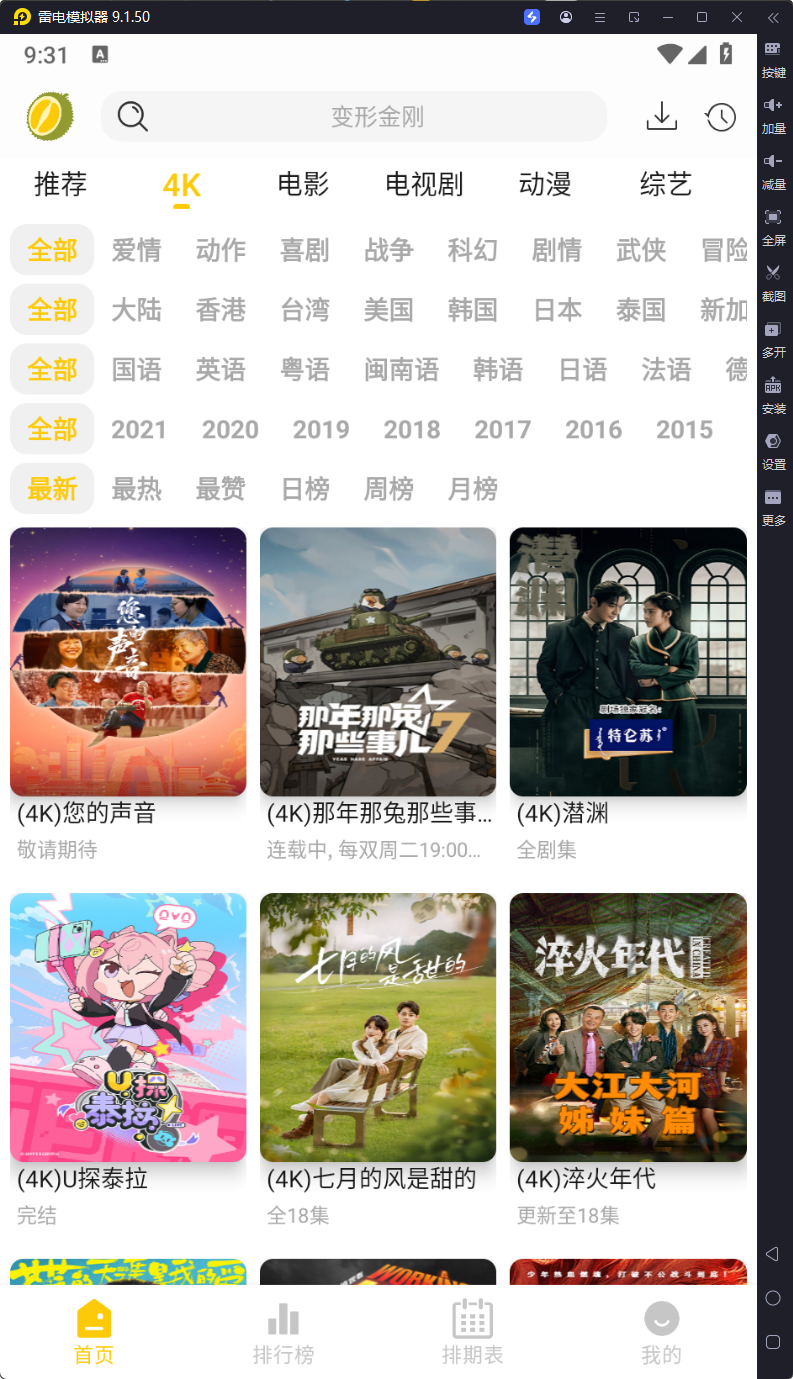This screenshot has height=1379, width=793.
Task: Take a screenshot with the 截图 scissors icon
Action: pos(773,282)
